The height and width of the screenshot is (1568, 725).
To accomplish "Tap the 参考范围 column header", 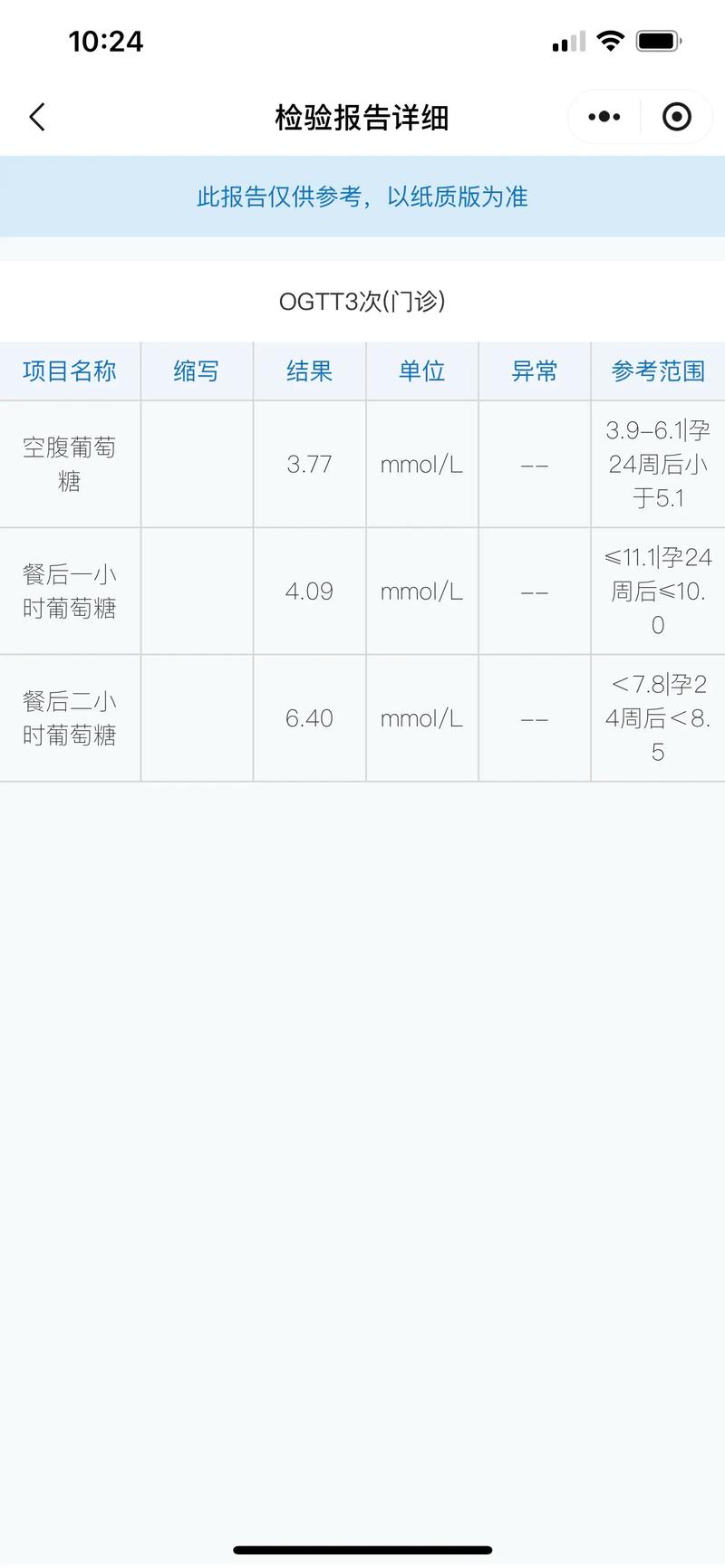I will click(657, 370).
